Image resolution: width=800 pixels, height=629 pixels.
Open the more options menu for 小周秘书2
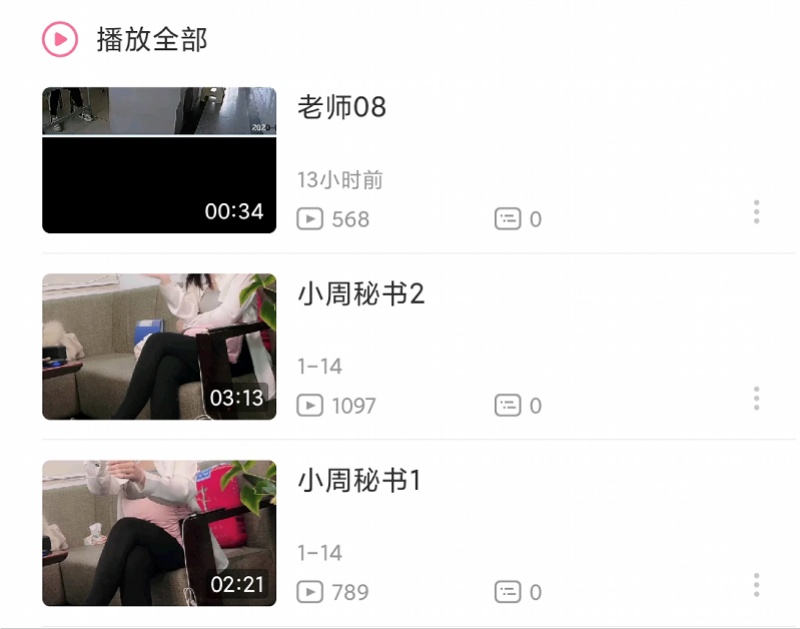(756, 398)
